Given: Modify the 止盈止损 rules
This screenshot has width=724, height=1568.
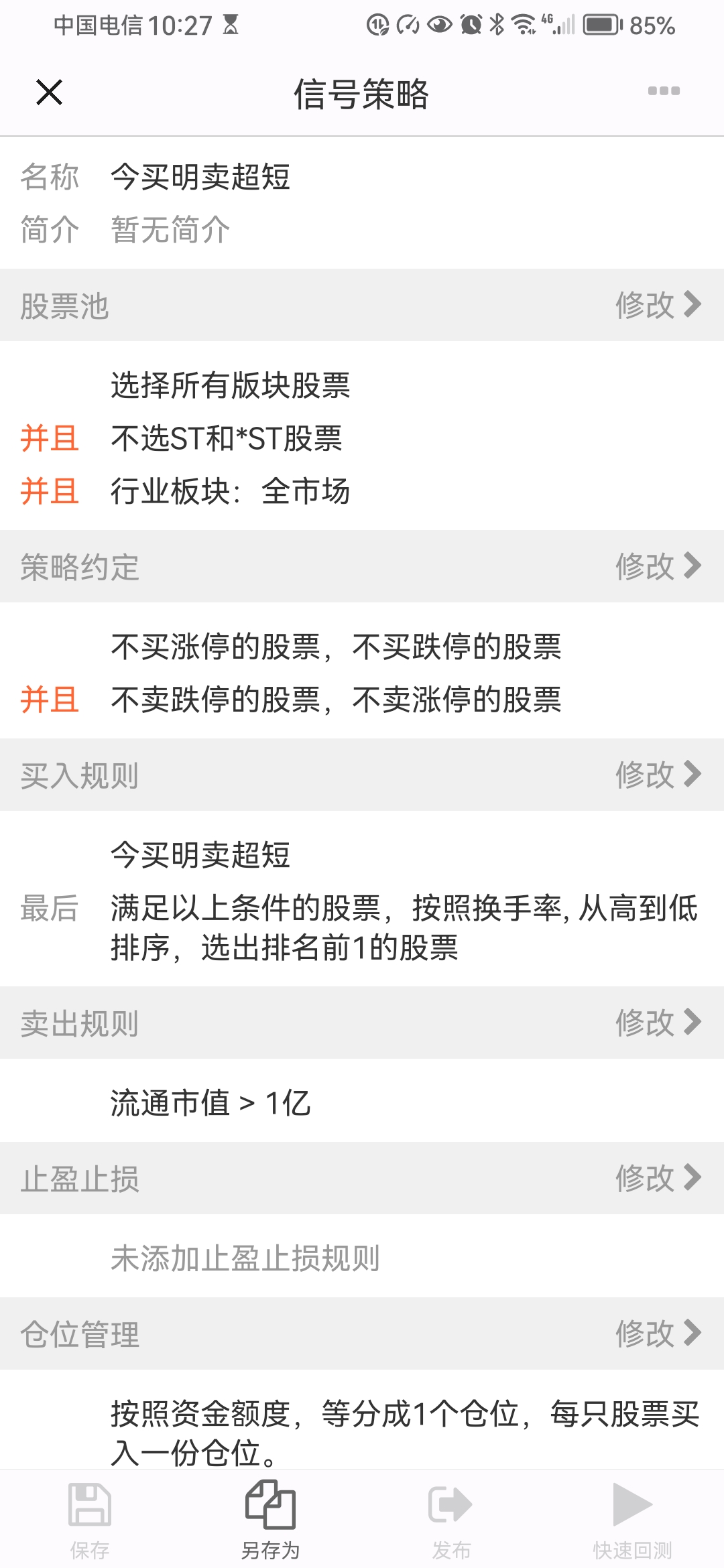Looking at the screenshot, I should coord(658,1178).
